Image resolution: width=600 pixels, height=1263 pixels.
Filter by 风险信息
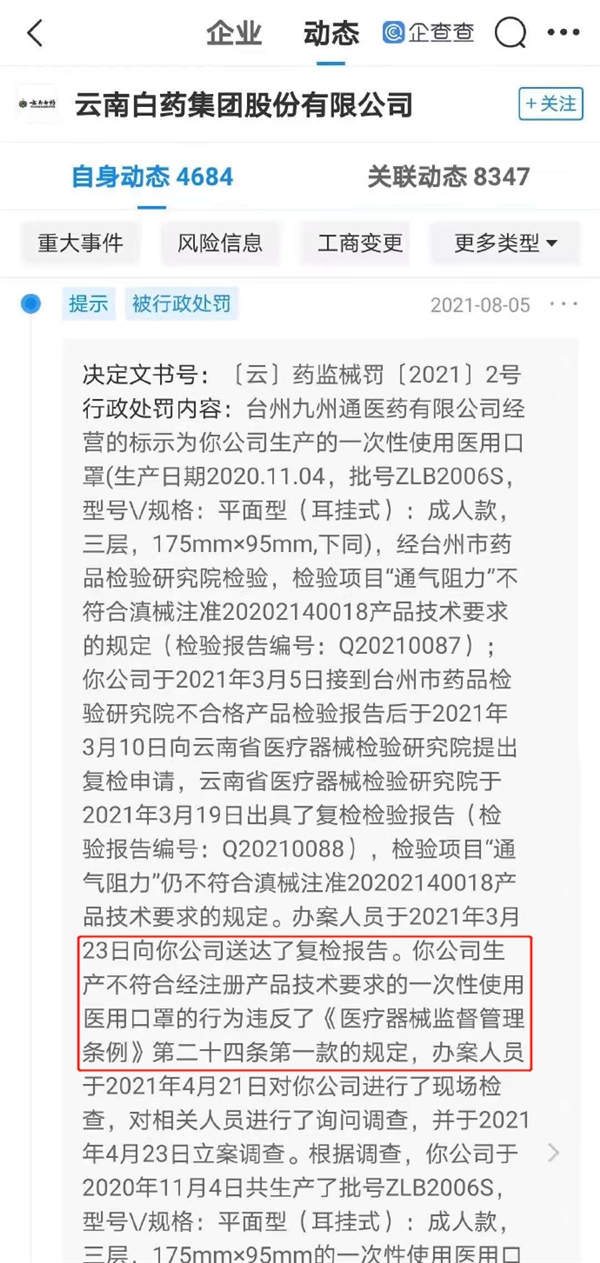[220, 242]
